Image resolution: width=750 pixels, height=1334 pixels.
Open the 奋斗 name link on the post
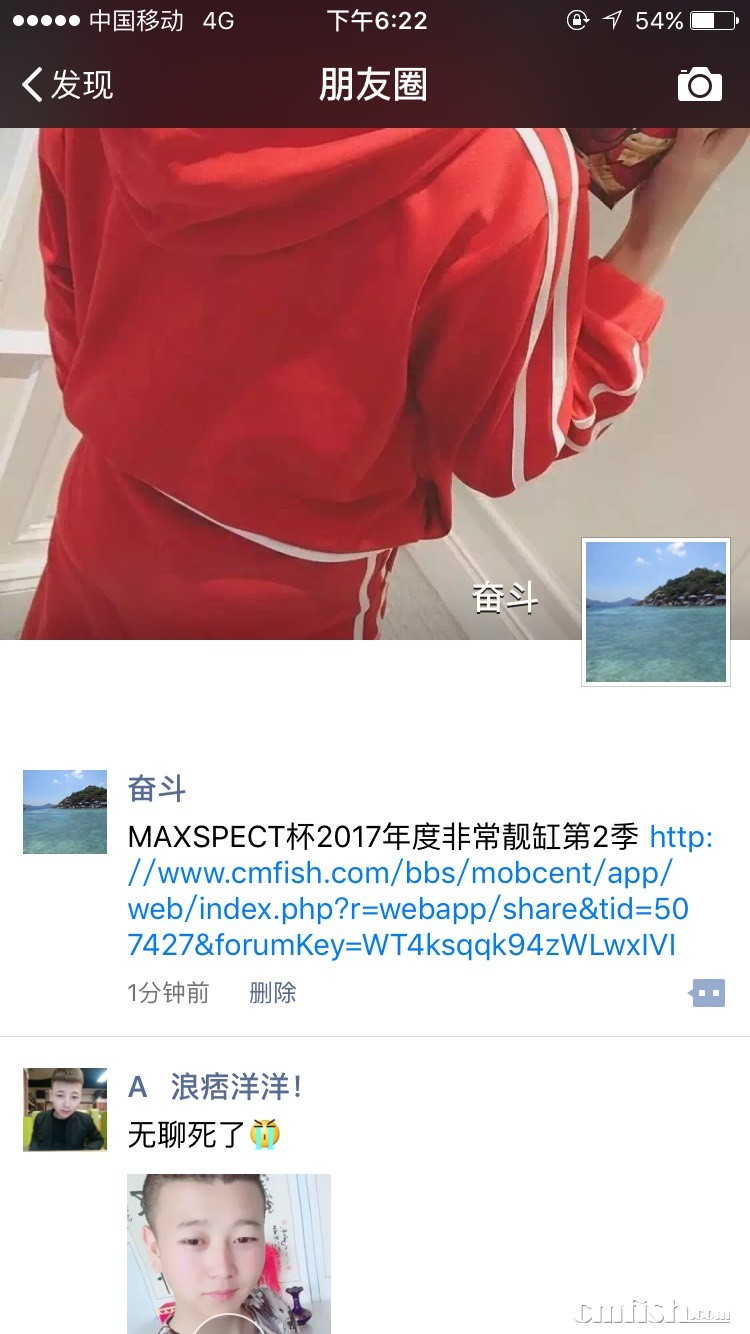(x=157, y=789)
